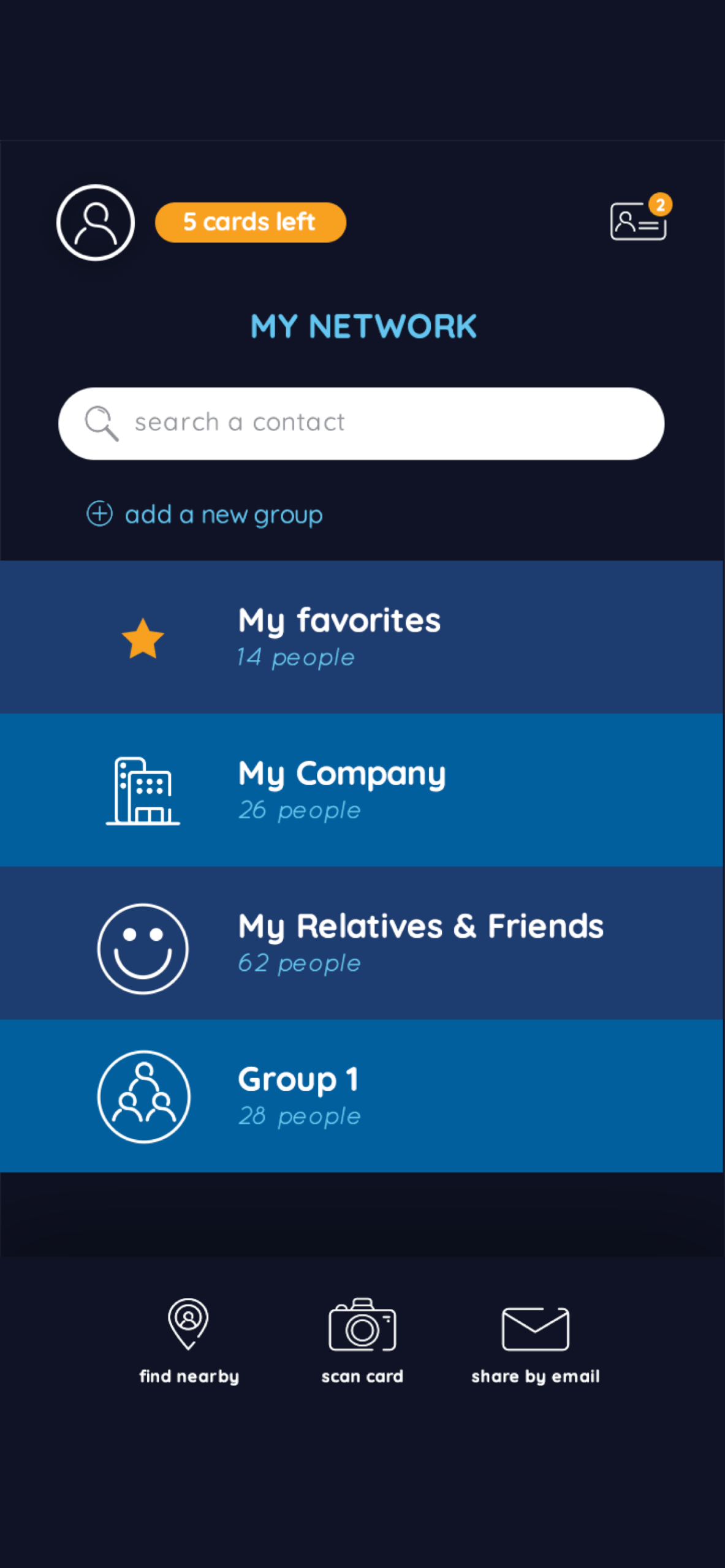Open the My favorites group
This screenshot has width=725, height=1568.
(x=362, y=637)
